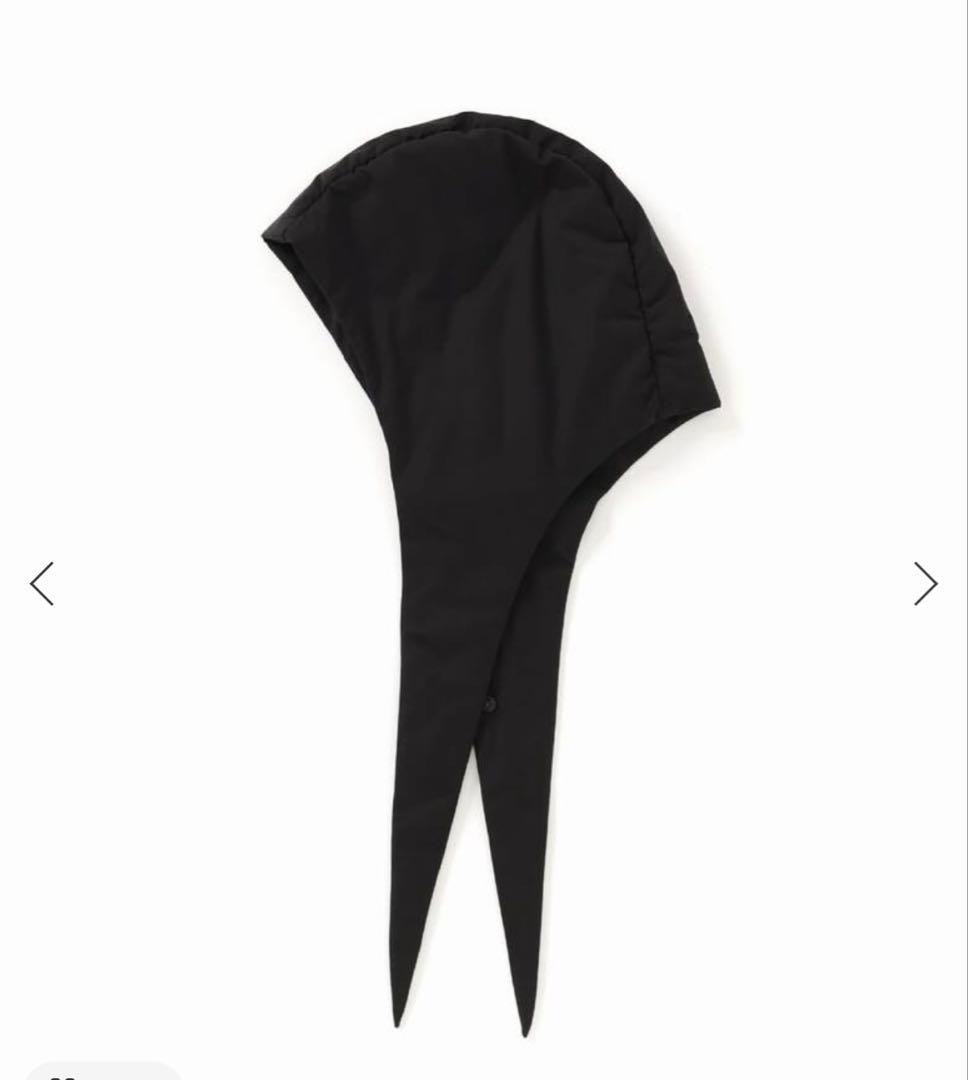Show the next product image

[x=925, y=584]
